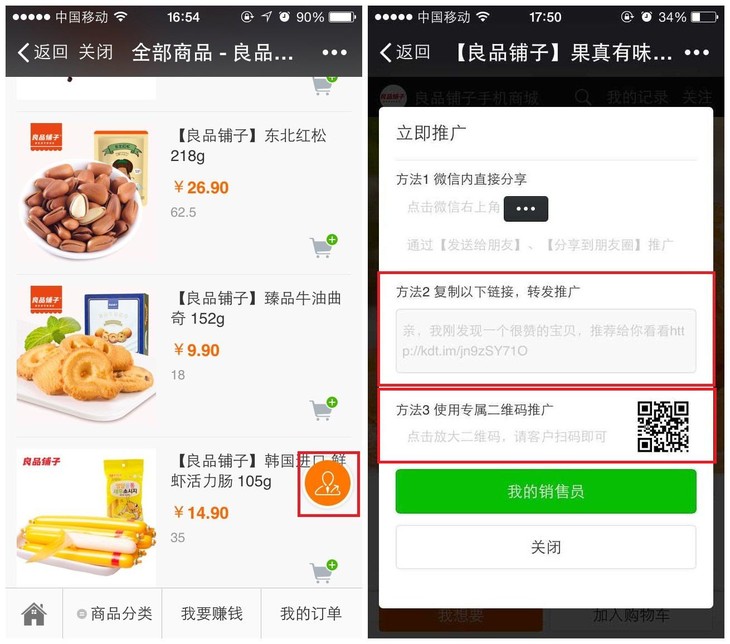Go back from the 果真有味 product page
730x644 pixels.
(405, 52)
